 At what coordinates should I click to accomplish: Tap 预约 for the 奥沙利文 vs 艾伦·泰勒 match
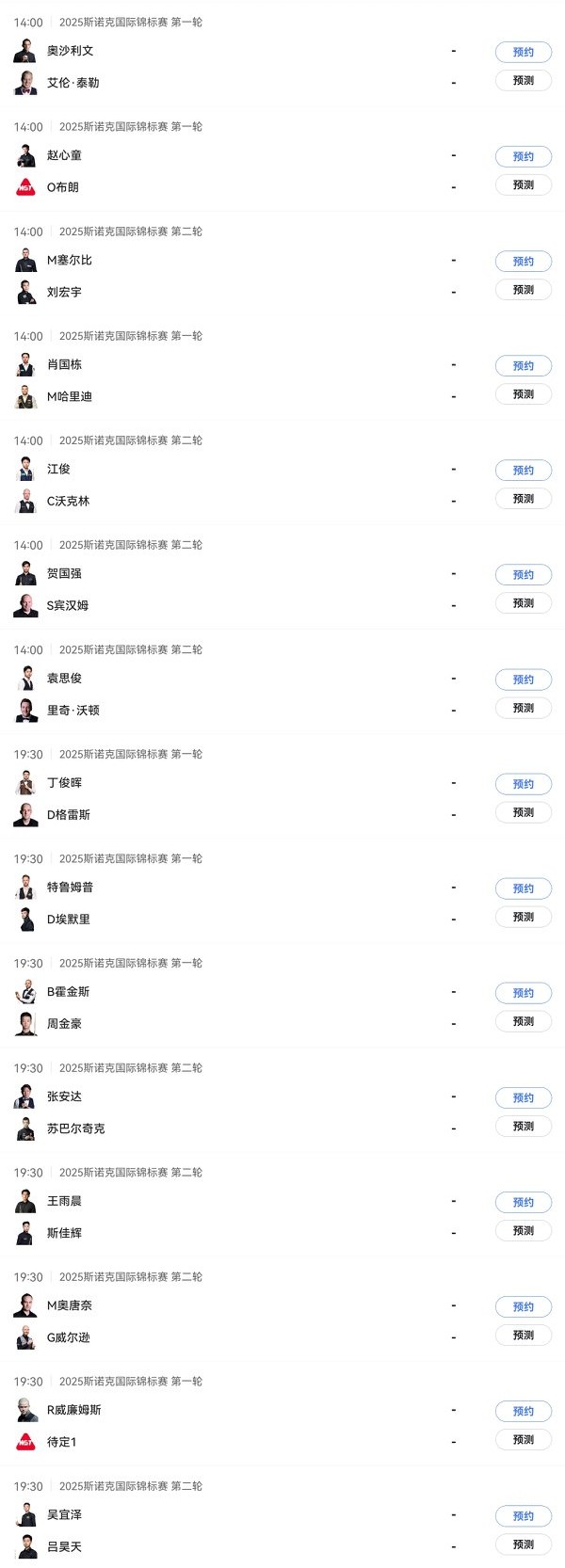(x=523, y=53)
